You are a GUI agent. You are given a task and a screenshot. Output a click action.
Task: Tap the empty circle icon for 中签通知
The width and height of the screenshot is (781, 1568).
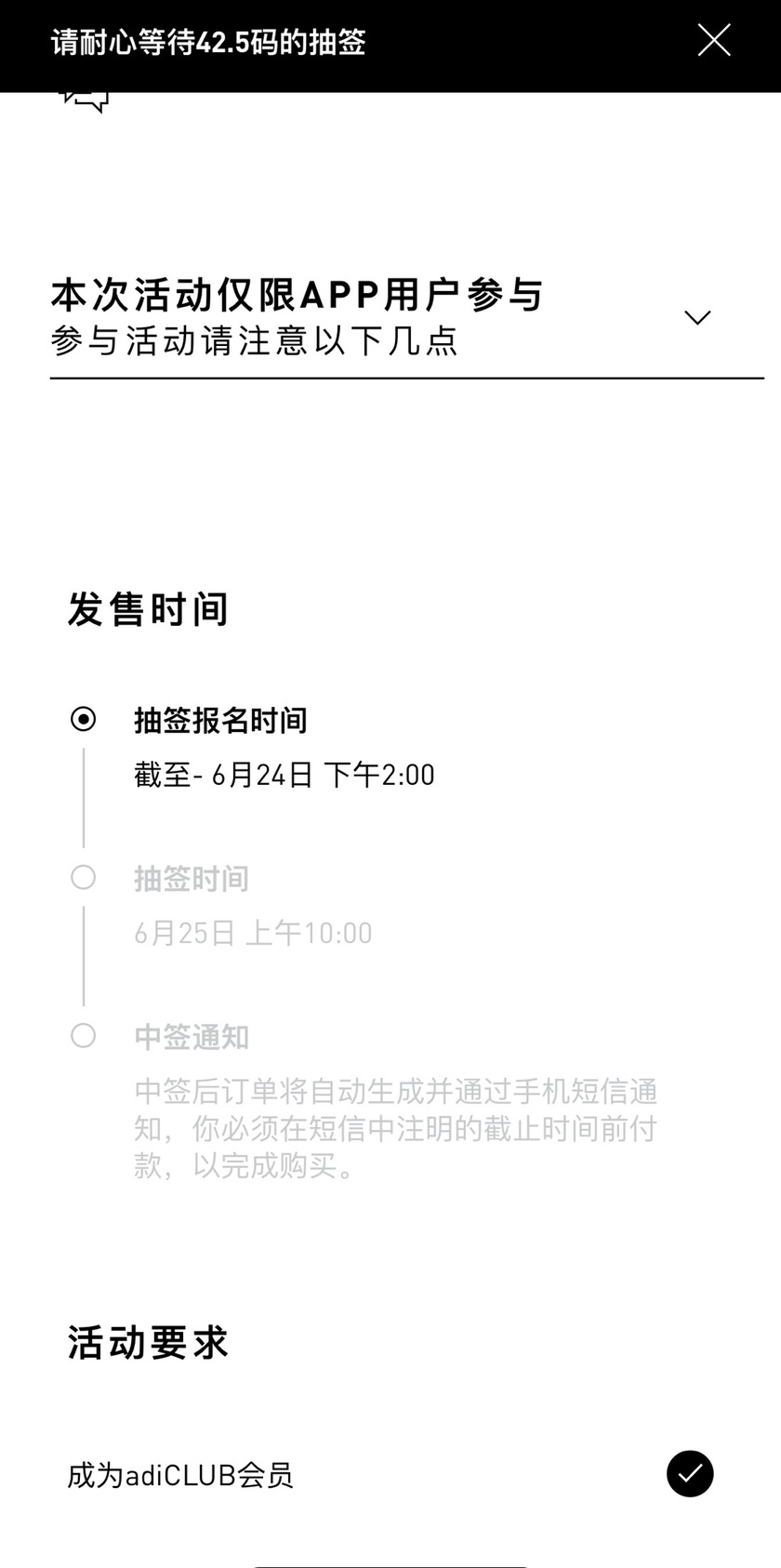(x=85, y=1034)
